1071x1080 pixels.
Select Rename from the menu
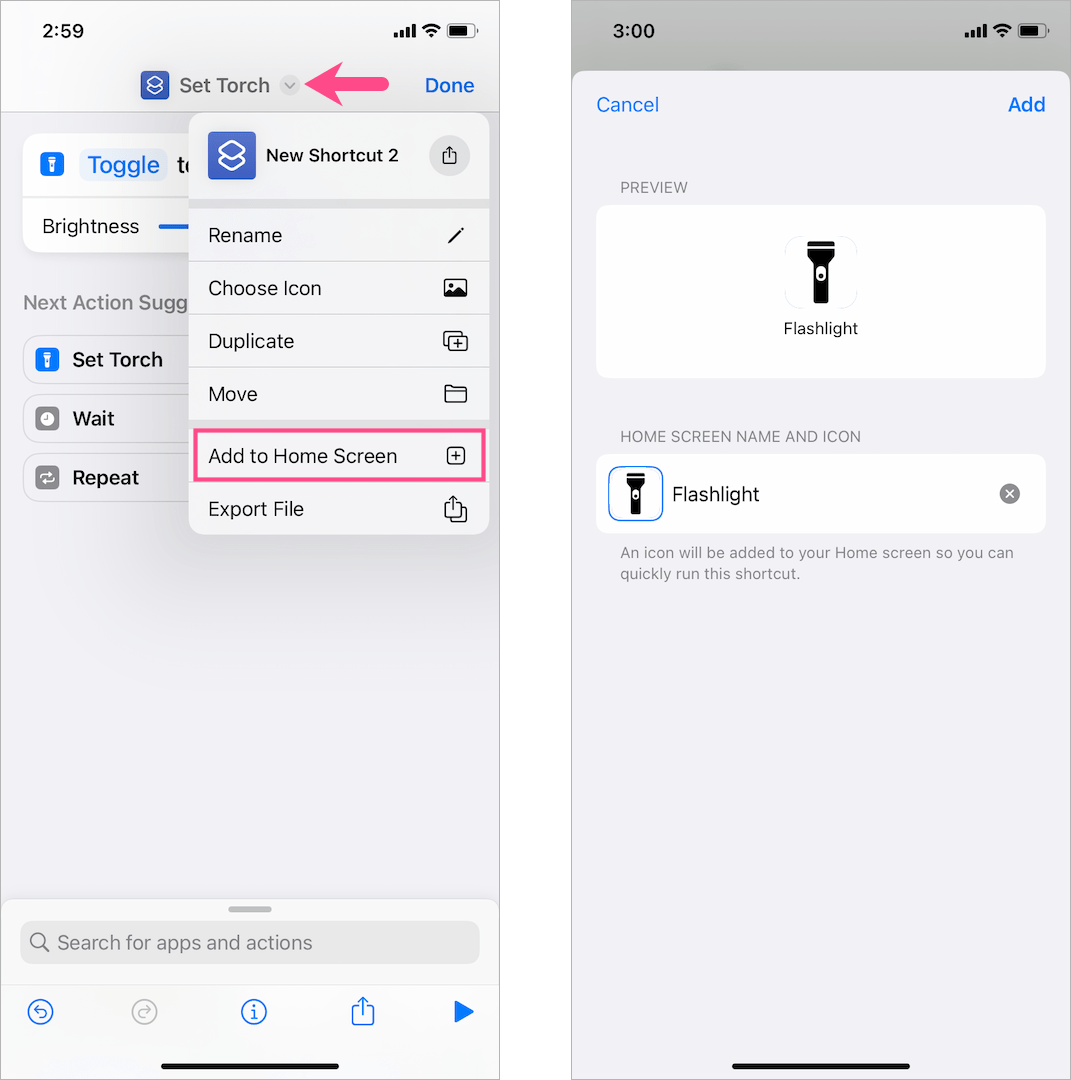[x=338, y=236]
